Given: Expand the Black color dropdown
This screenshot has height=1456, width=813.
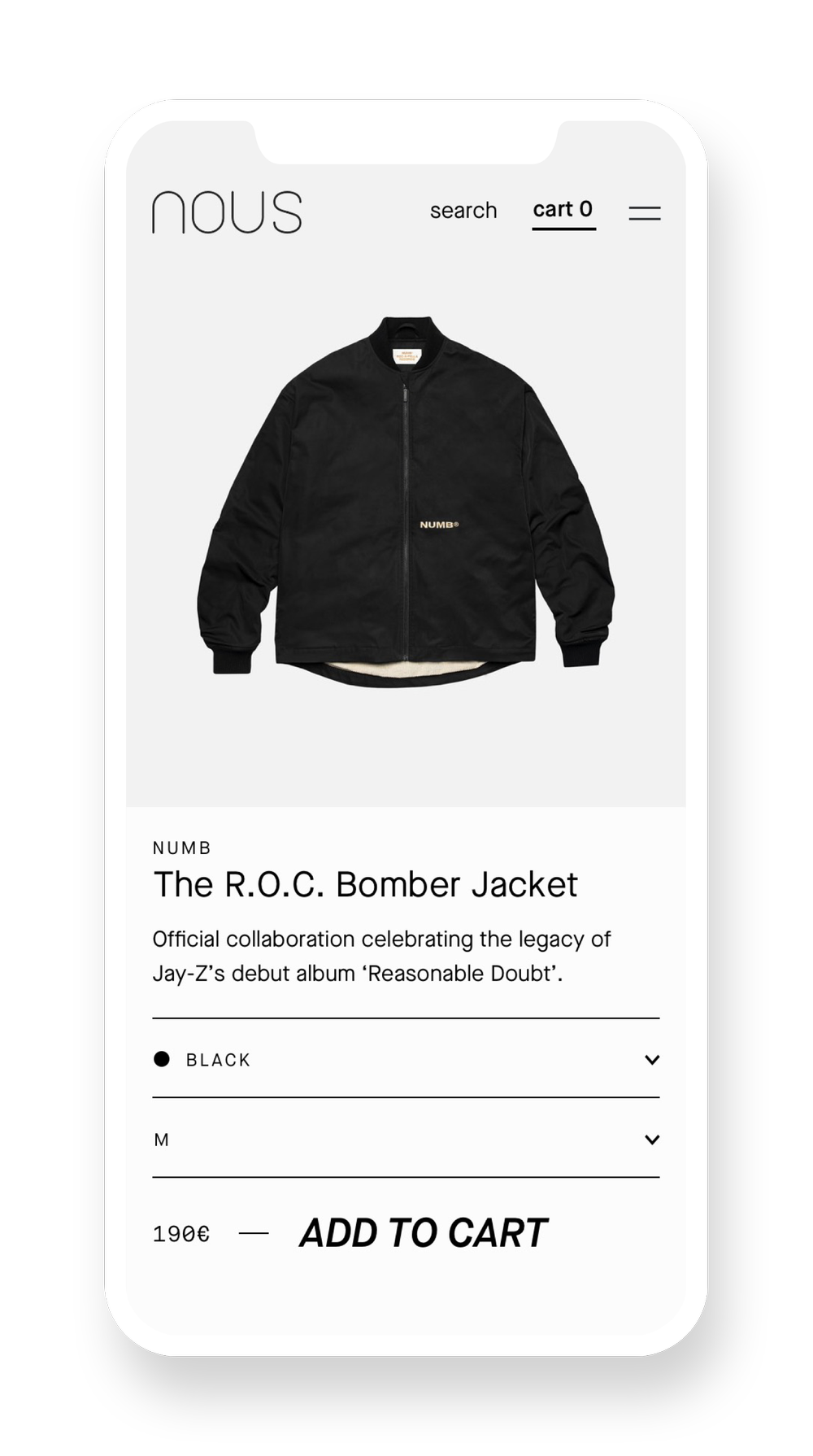Looking at the screenshot, I should [x=406, y=1059].
